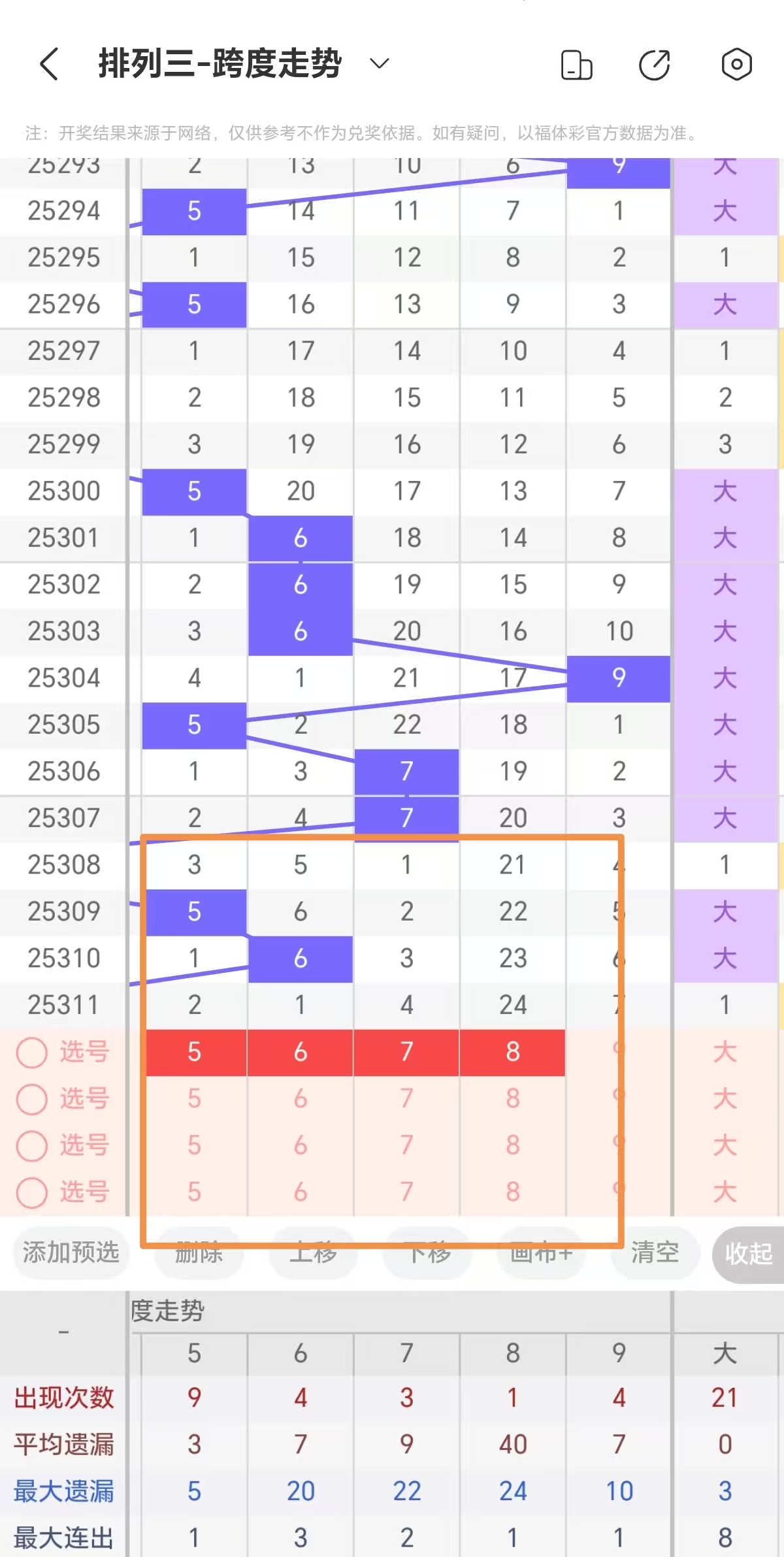Select the first 选号 radio circle

click(31, 1053)
